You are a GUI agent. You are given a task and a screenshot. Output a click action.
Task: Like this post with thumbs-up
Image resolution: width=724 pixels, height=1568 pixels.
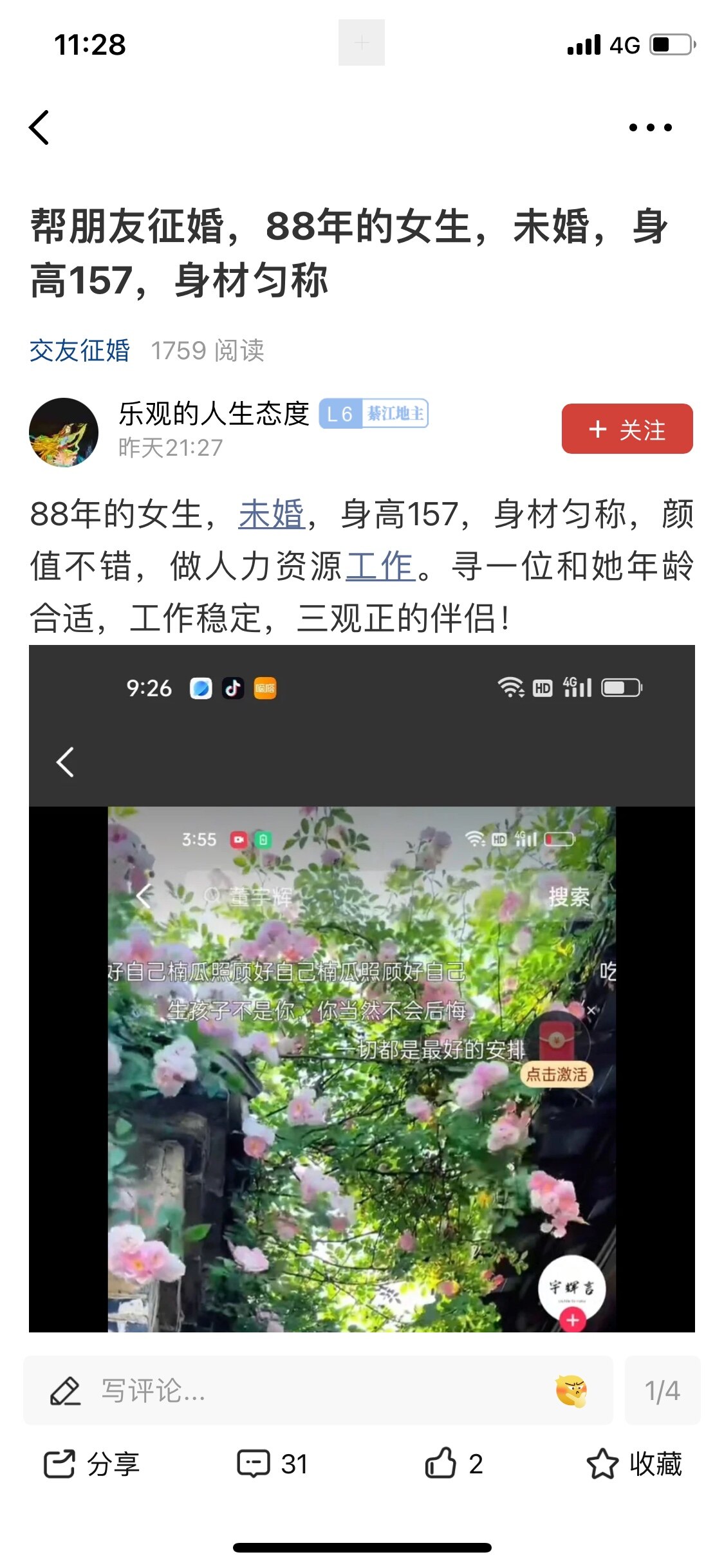tap(453, 1464)
